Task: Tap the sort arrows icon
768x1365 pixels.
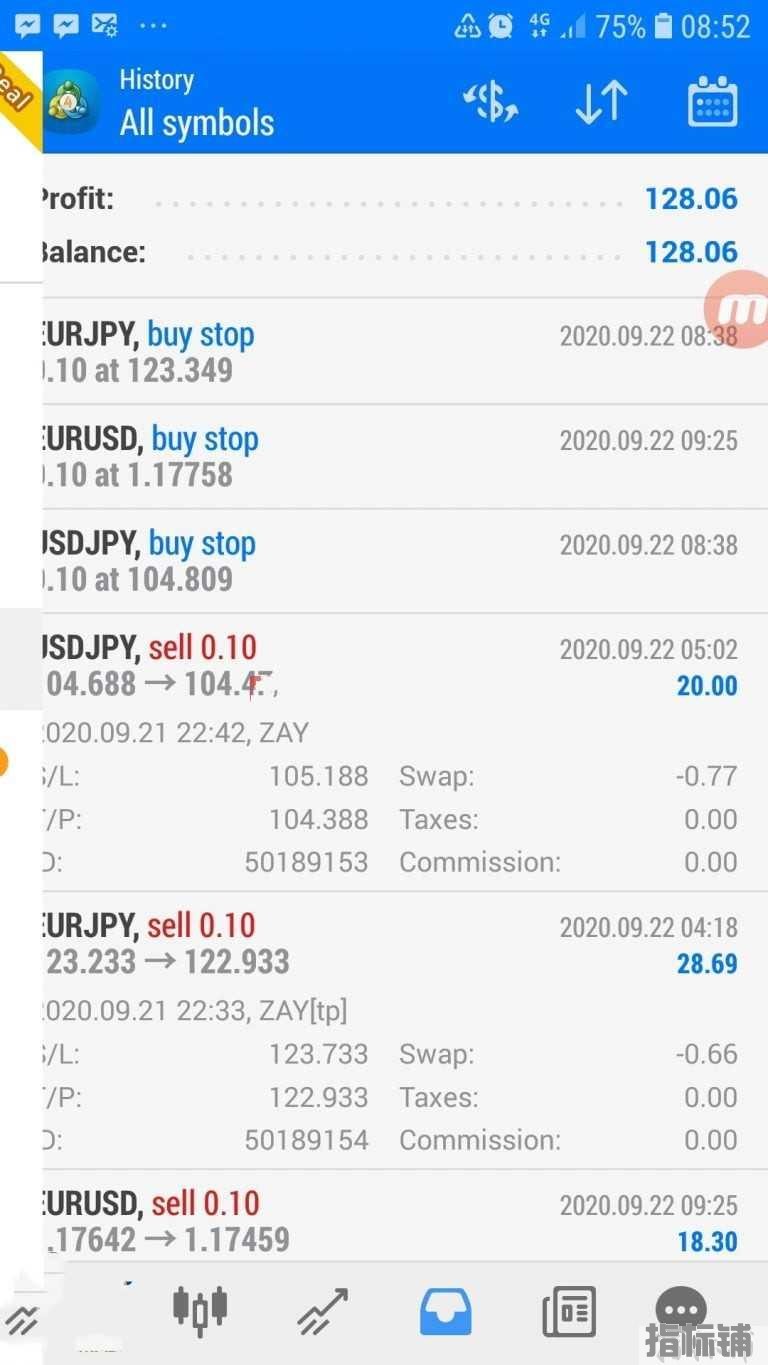Action: [601, 102]
